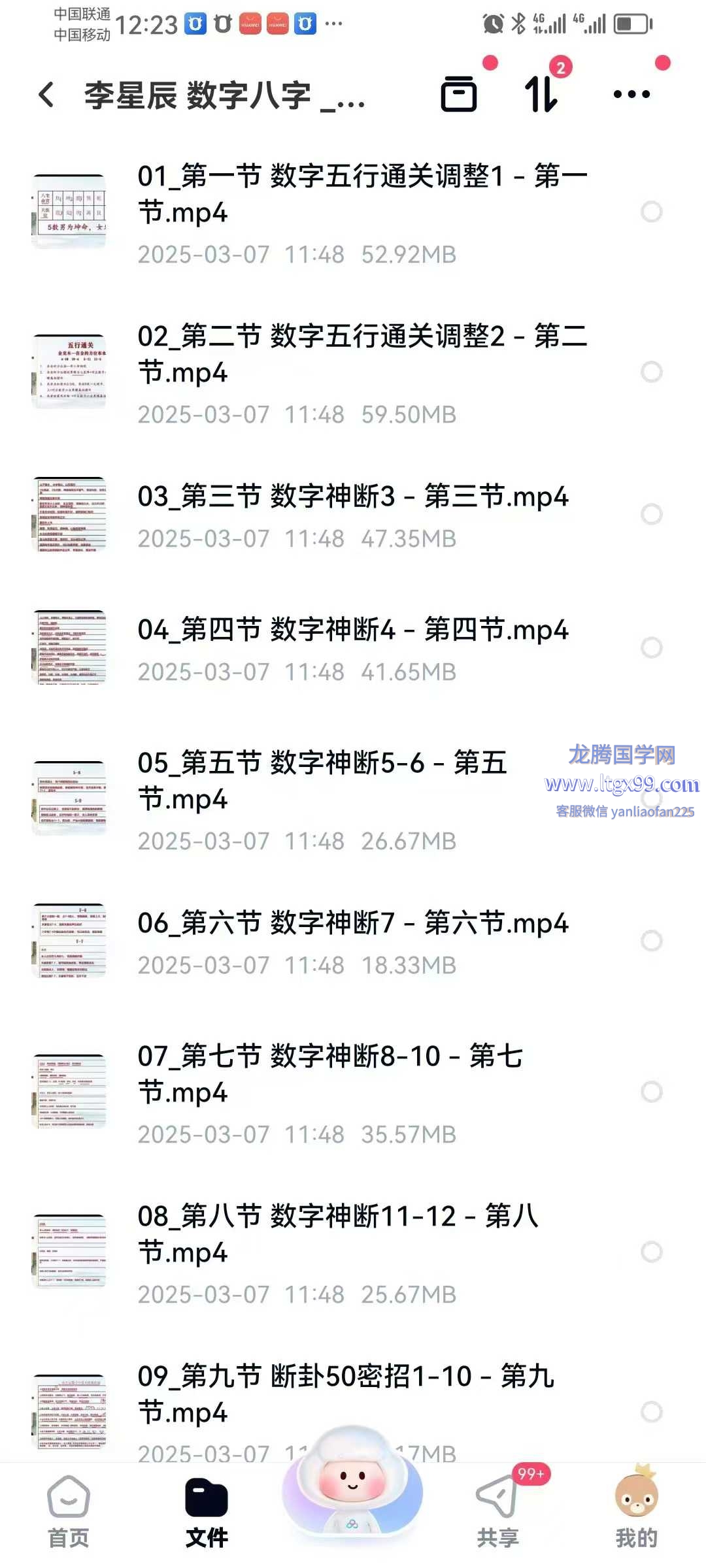Select the 07_第七节 数字神断8-10 checkbox
706x1568 pixels.
651,1091
